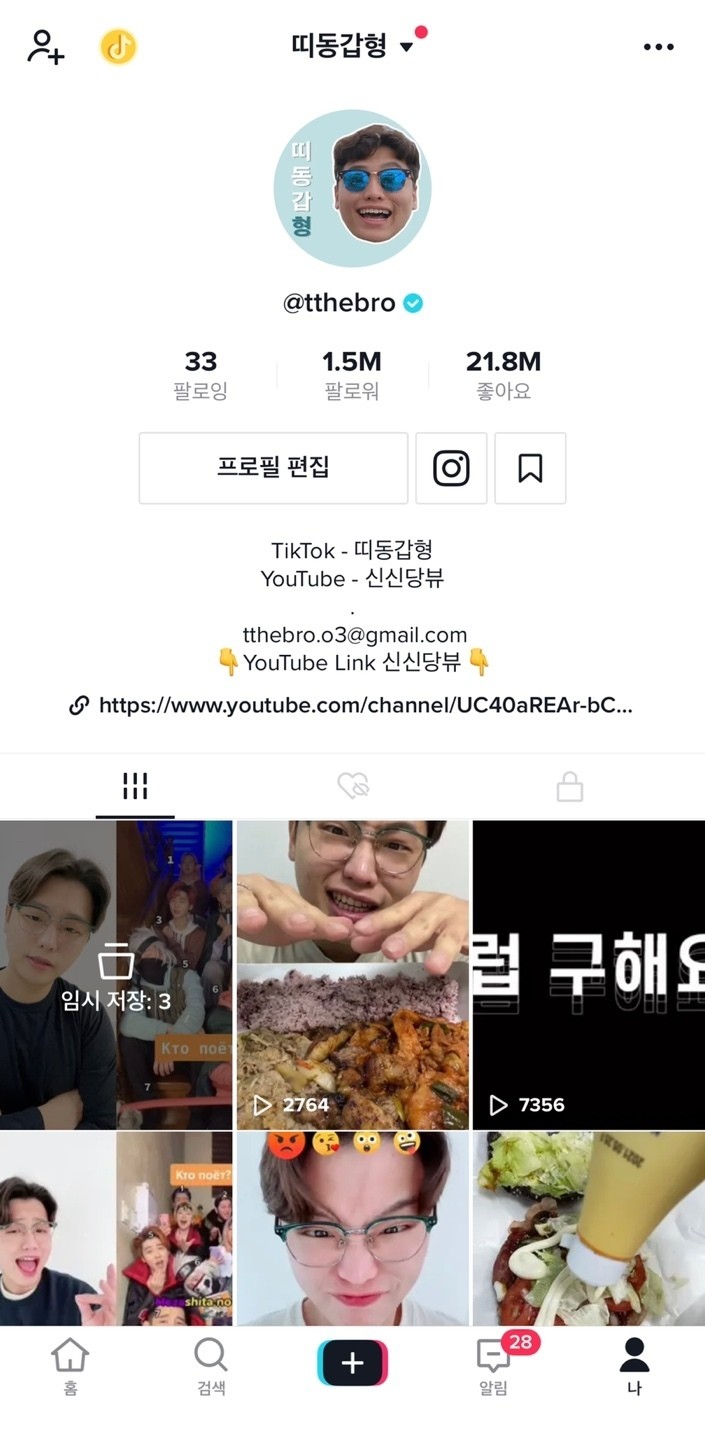Open the 임시 저장: 3 drafts tile
705x1440 pixels.
click(116, 975)
